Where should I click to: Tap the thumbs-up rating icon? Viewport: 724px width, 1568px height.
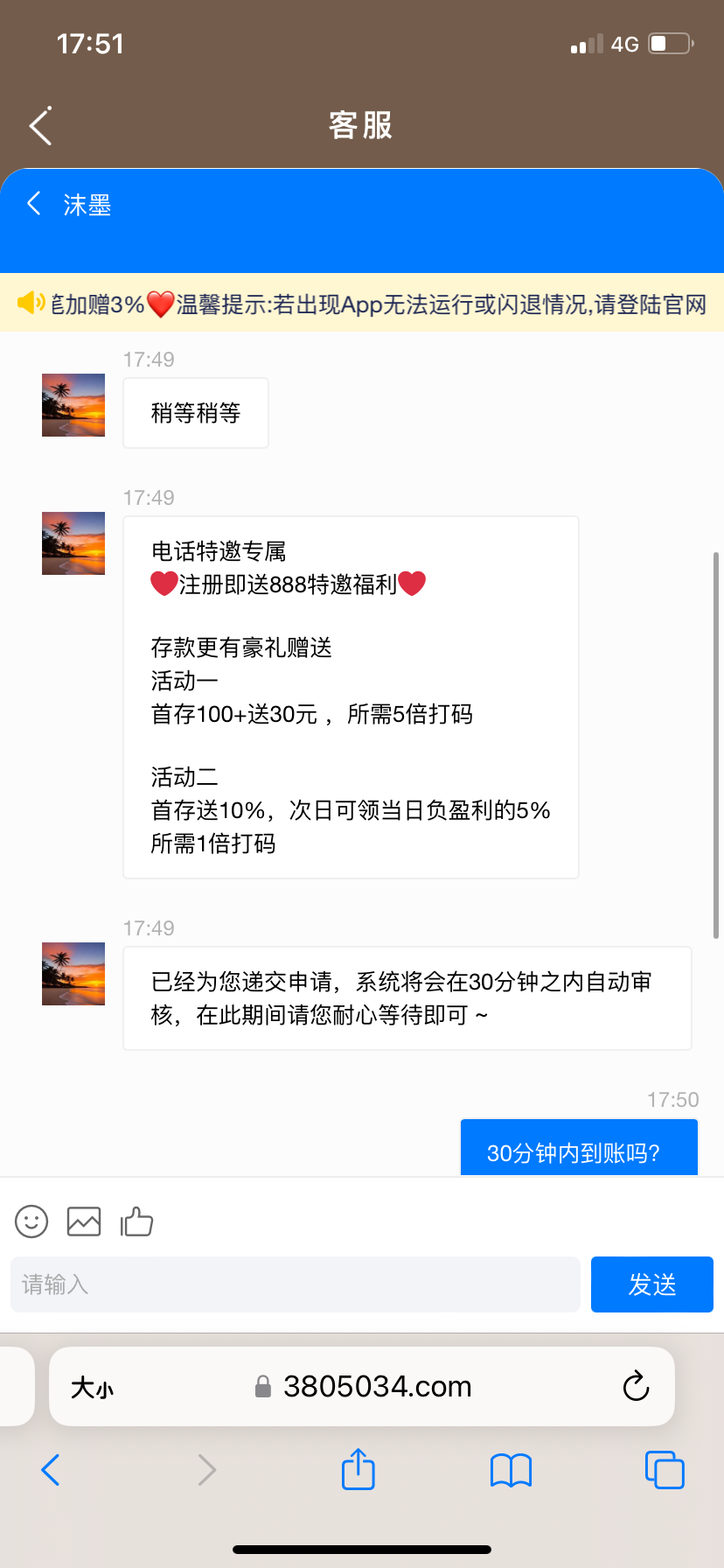click(x=136, y=1221)
